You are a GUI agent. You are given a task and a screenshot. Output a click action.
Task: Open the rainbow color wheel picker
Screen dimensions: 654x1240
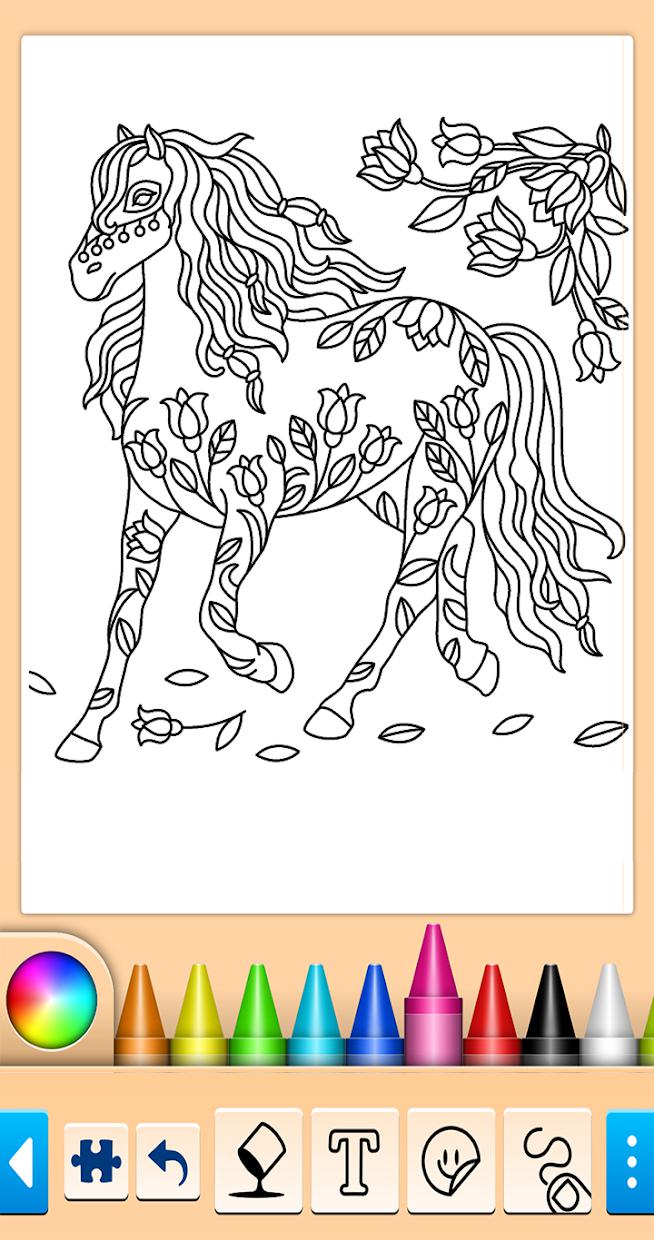51,1000
